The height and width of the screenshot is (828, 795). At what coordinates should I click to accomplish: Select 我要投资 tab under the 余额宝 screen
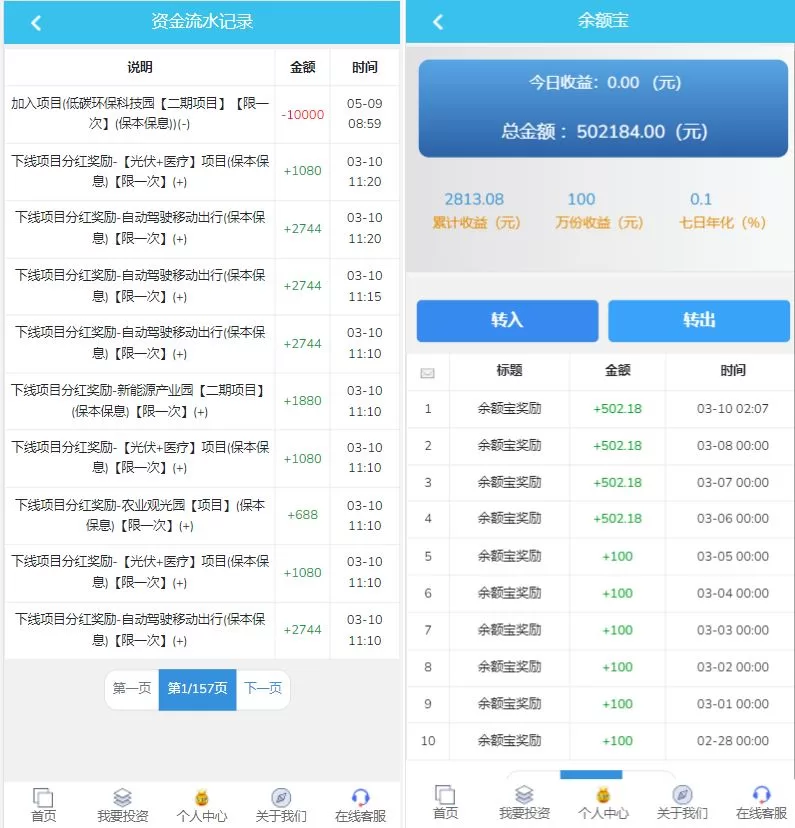click(x=524, y=803)
